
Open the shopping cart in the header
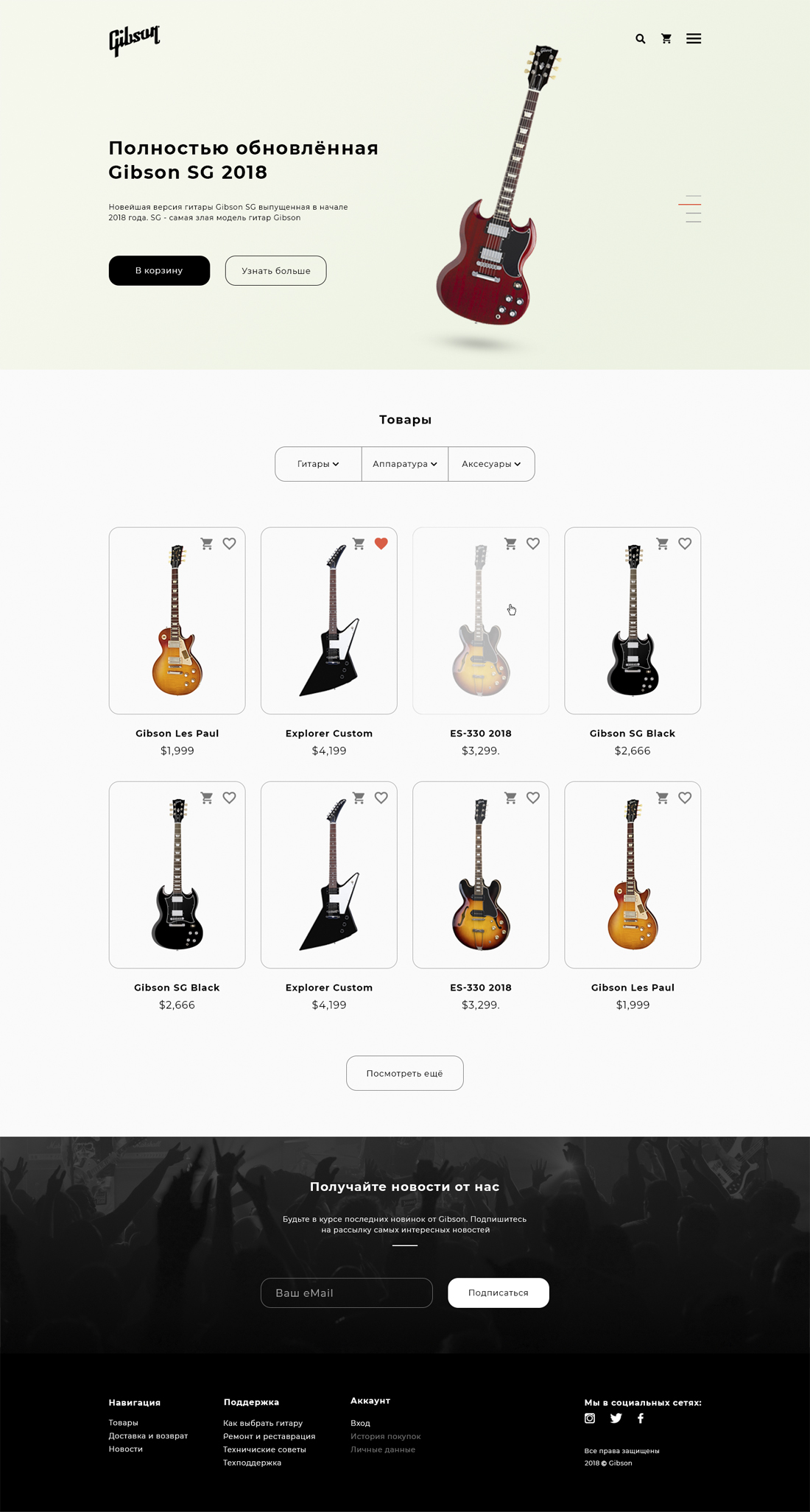(x=666, y=38)
